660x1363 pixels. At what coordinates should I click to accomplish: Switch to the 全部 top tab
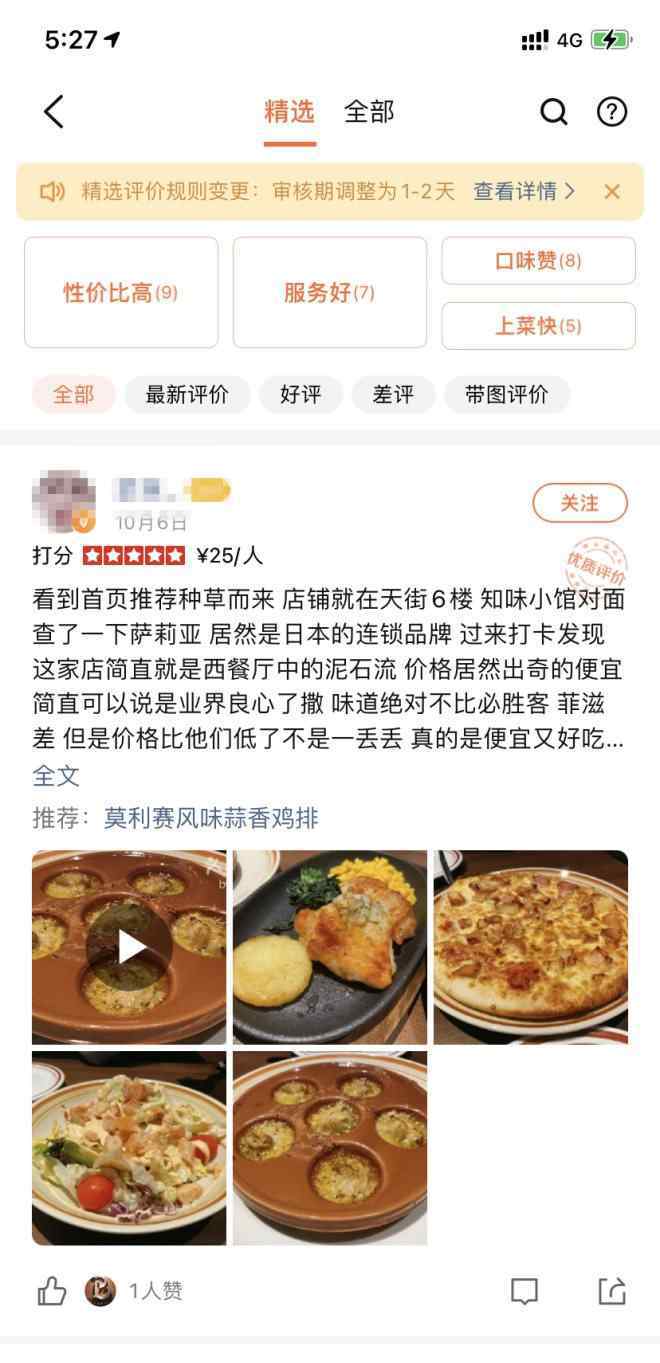coord(369,112)
